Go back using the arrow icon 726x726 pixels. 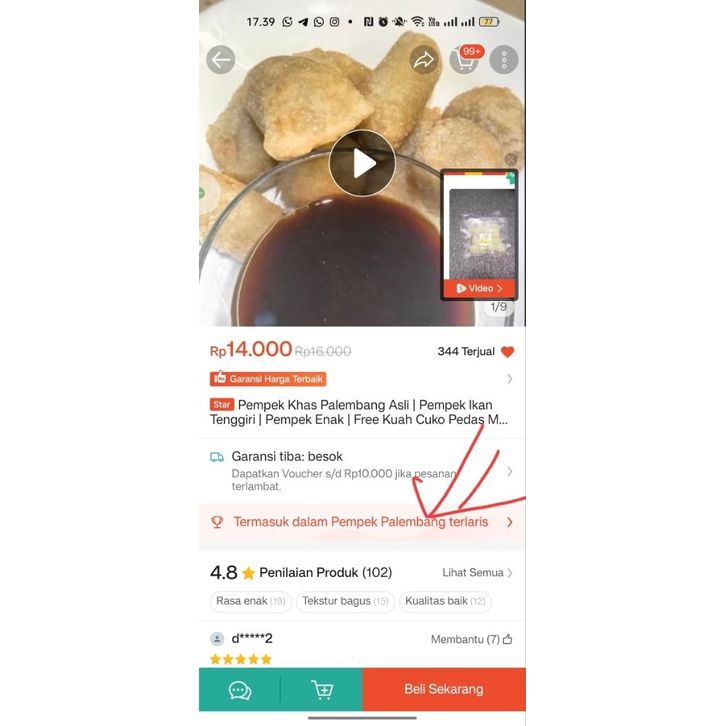tap(220, 60)
